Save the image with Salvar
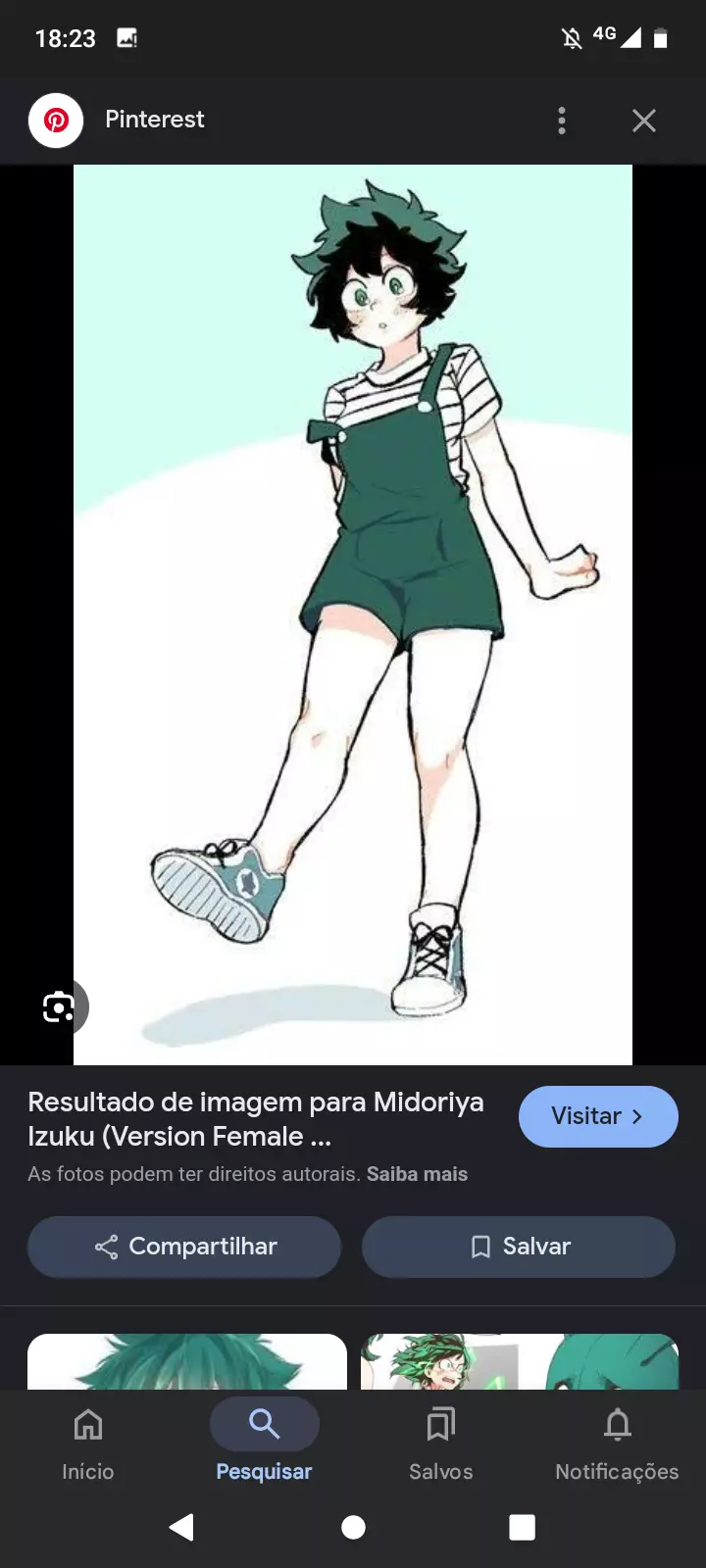This screenshot has width=706, height=1568. (x=519, y=1247)
